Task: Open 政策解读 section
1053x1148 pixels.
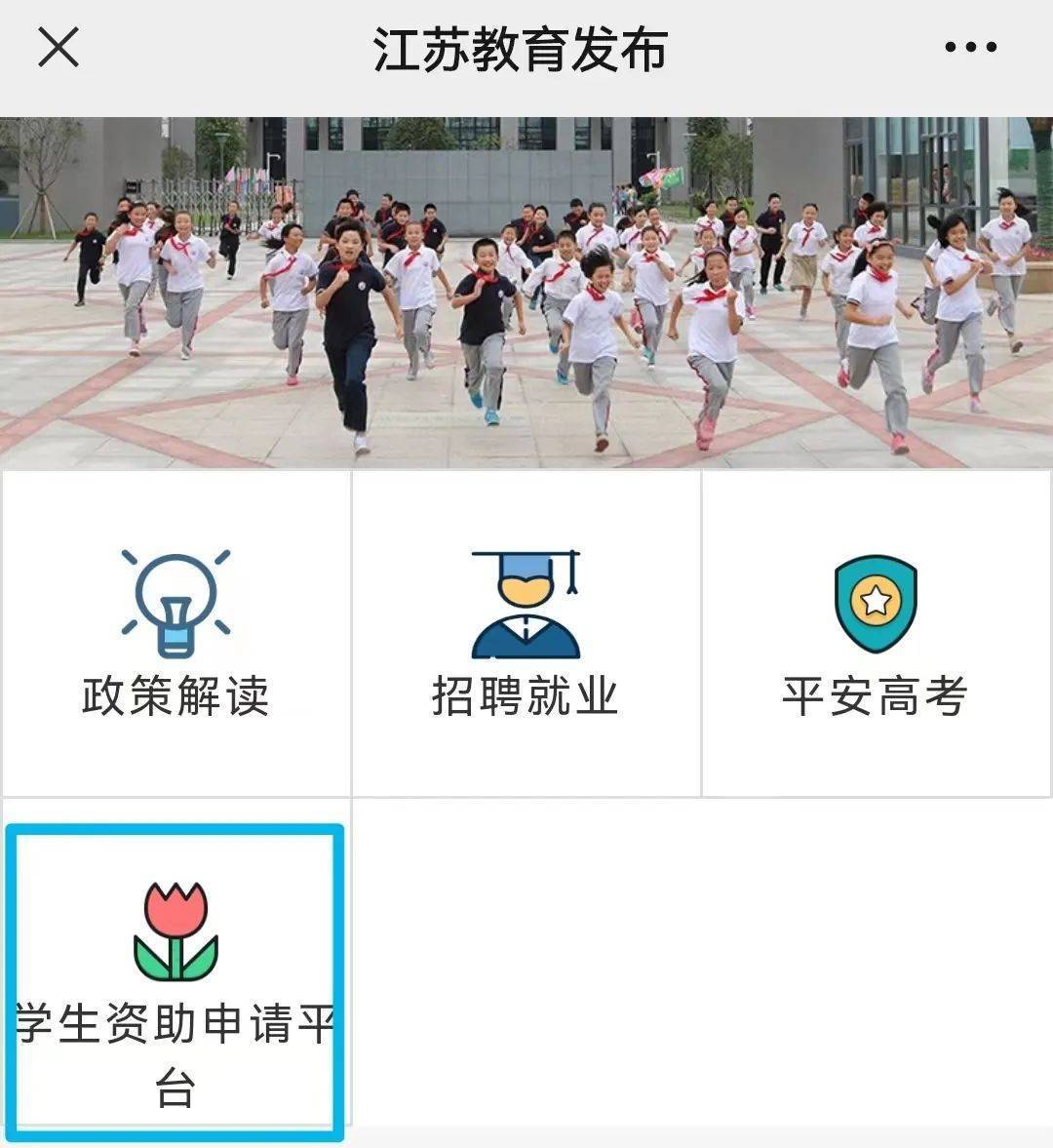Action: (175, 634)
